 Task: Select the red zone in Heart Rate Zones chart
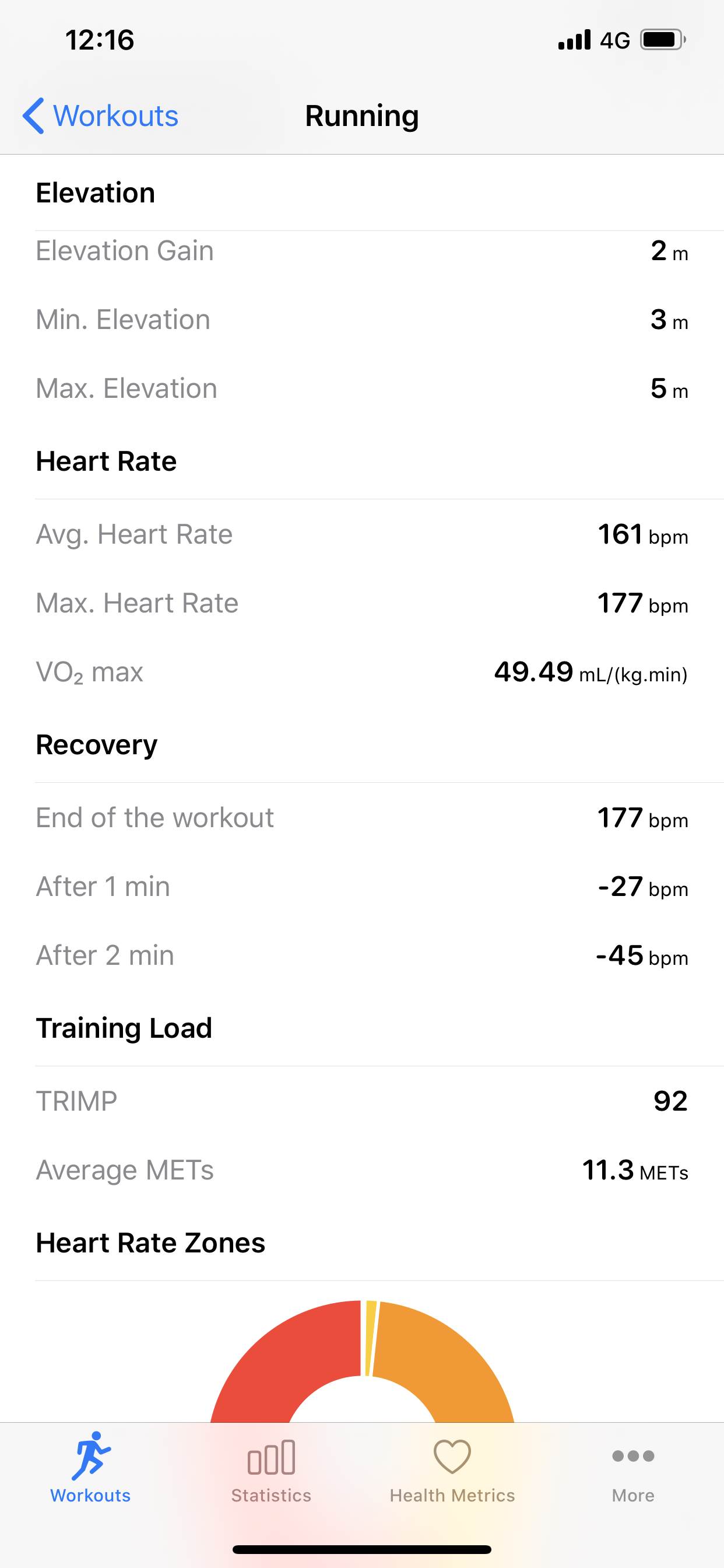[280, 1357]
